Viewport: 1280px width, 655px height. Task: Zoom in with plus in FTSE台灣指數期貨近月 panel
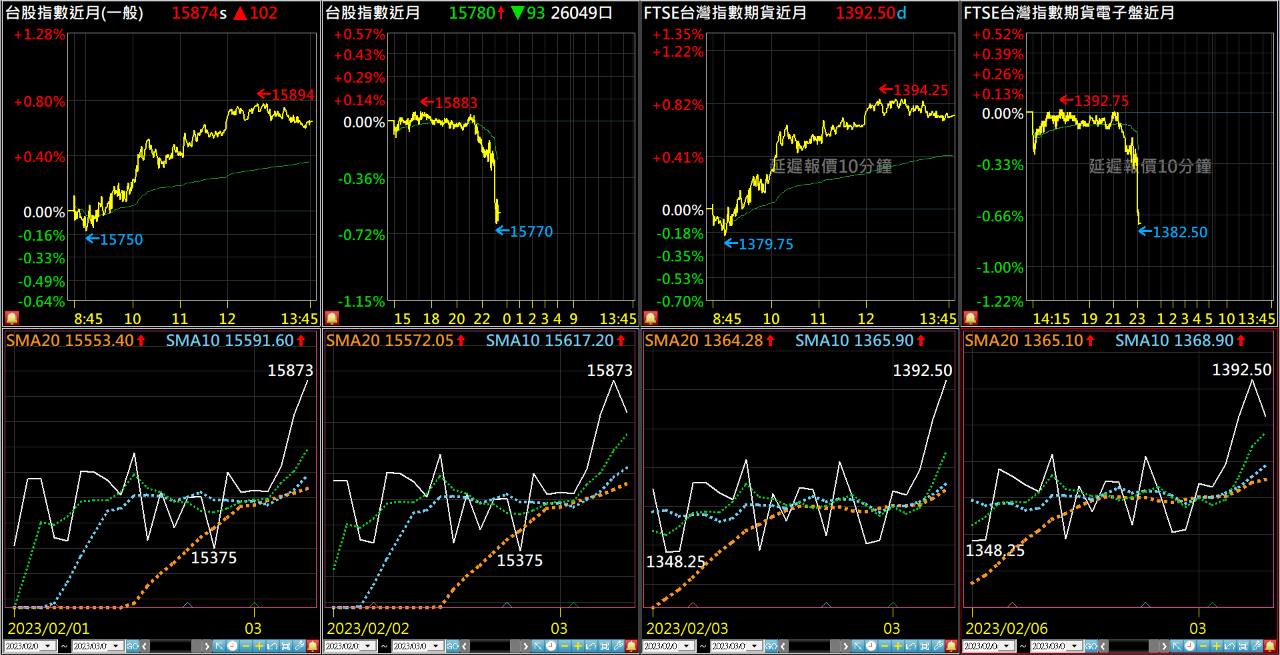click(x=898, y=646)
